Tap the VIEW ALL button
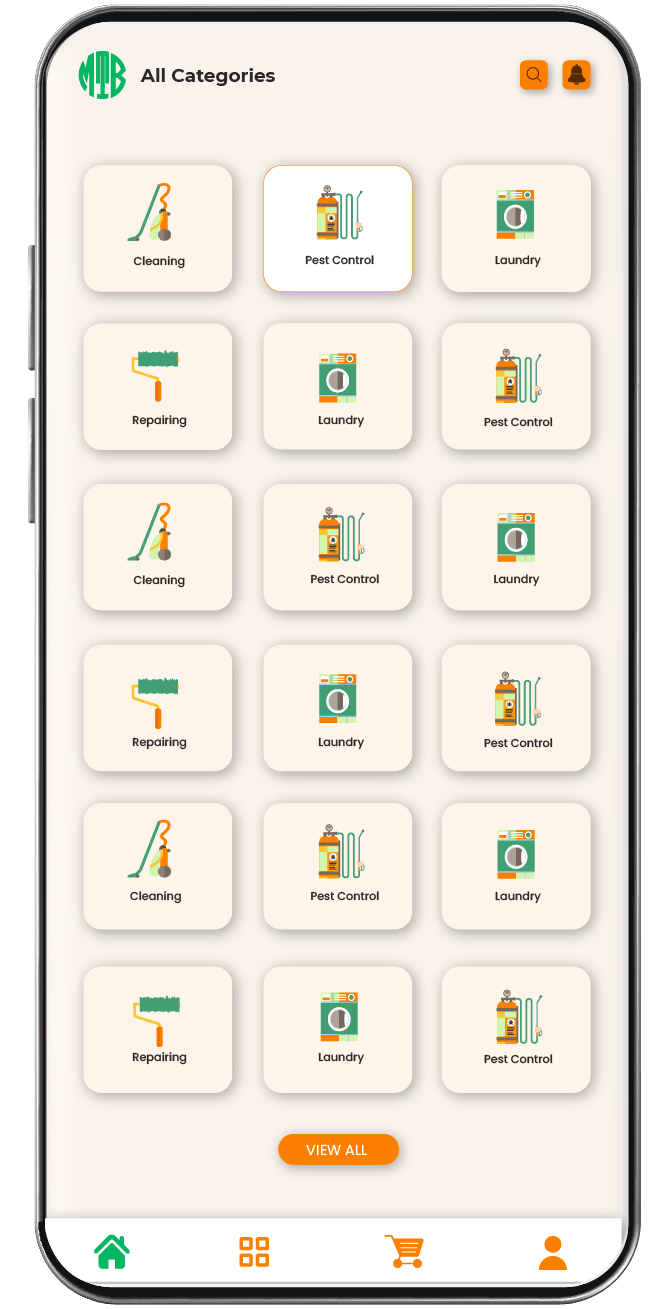 (x=338, y=1150)
